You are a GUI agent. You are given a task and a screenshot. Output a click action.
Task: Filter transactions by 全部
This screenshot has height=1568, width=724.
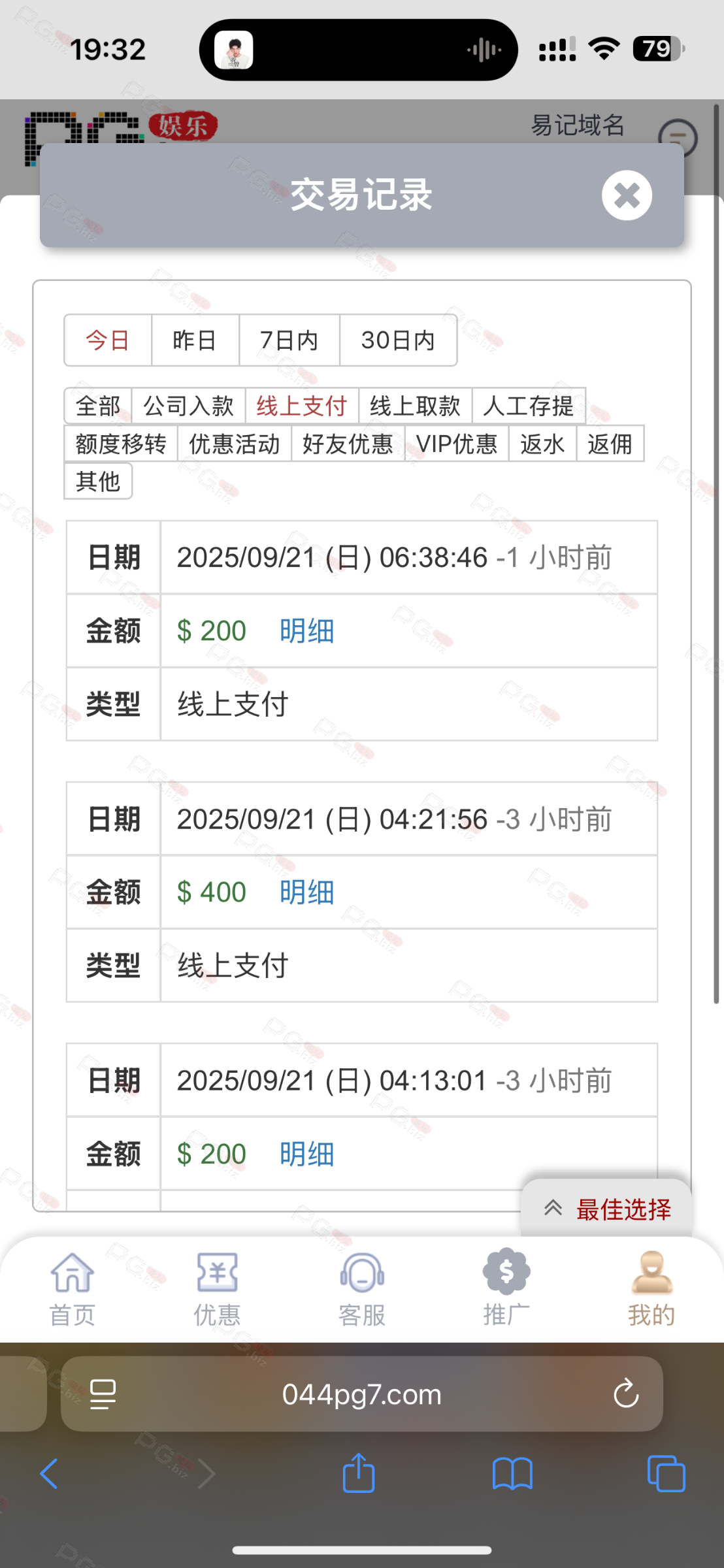(98, 406)
